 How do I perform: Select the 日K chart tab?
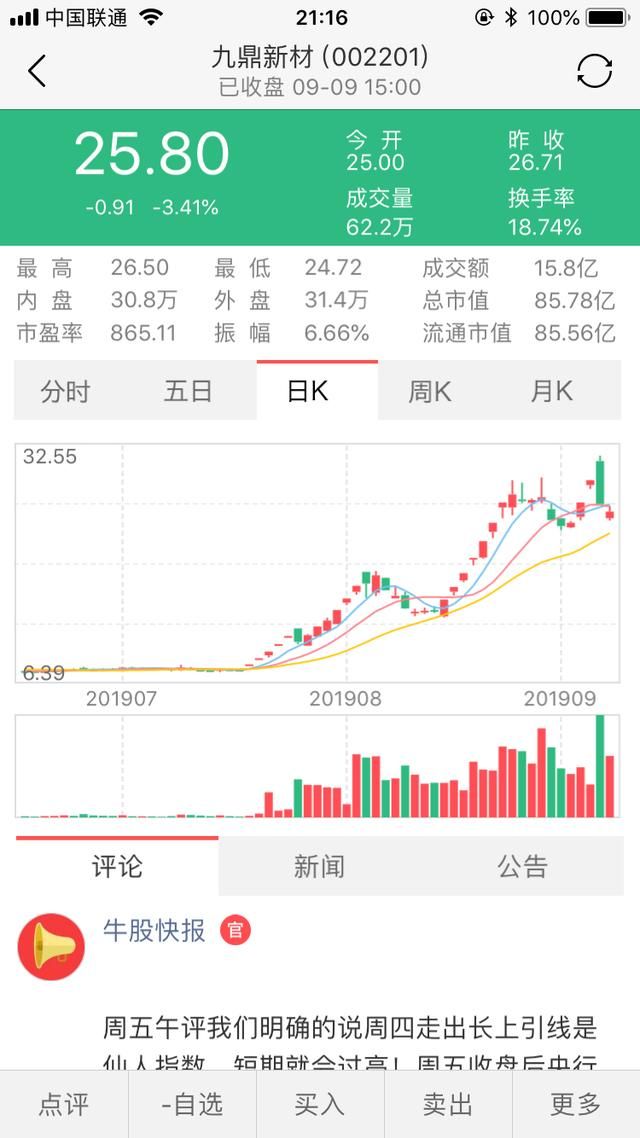click(308, 391)
